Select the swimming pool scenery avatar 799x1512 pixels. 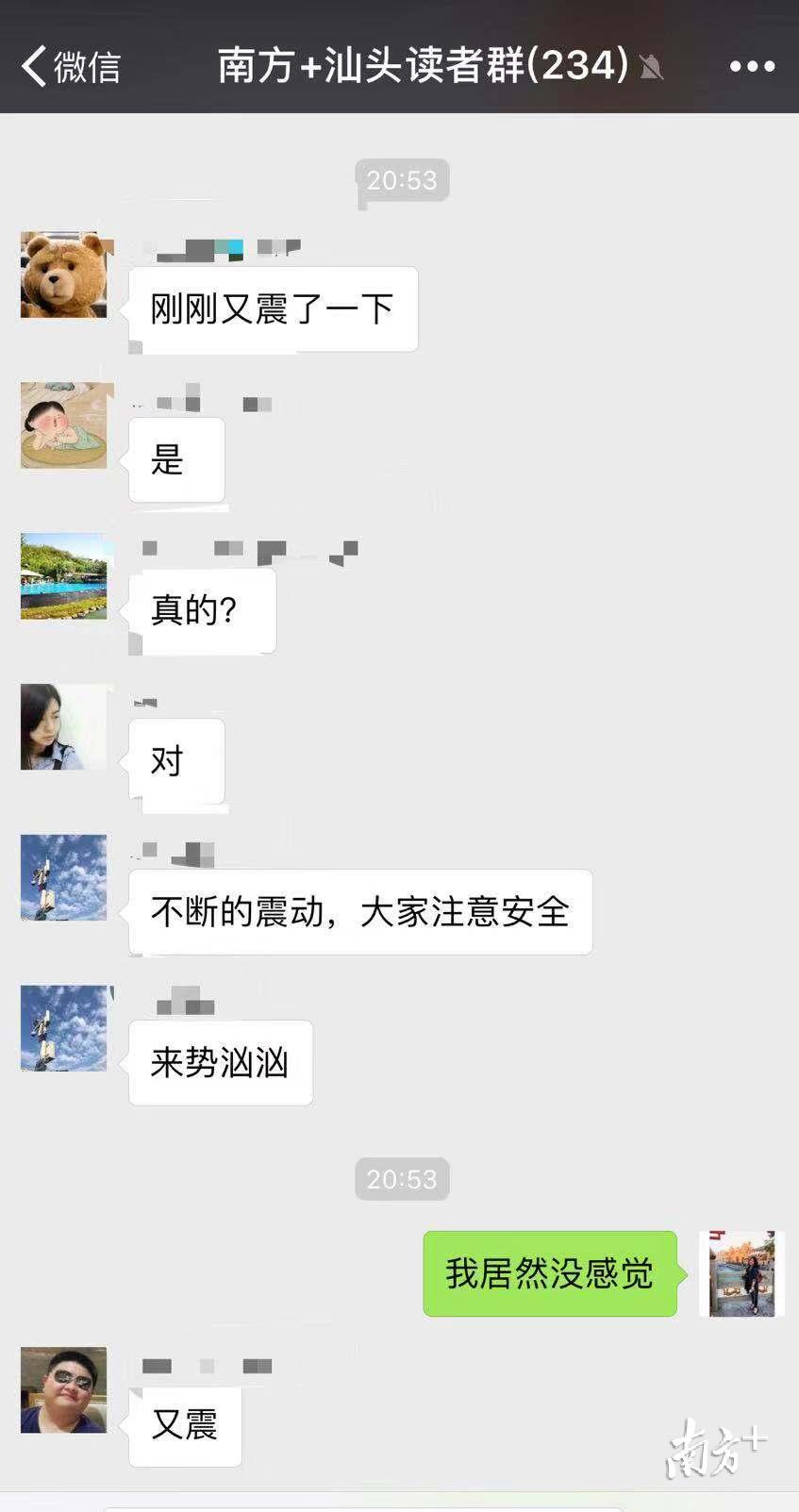pos(63,576)
